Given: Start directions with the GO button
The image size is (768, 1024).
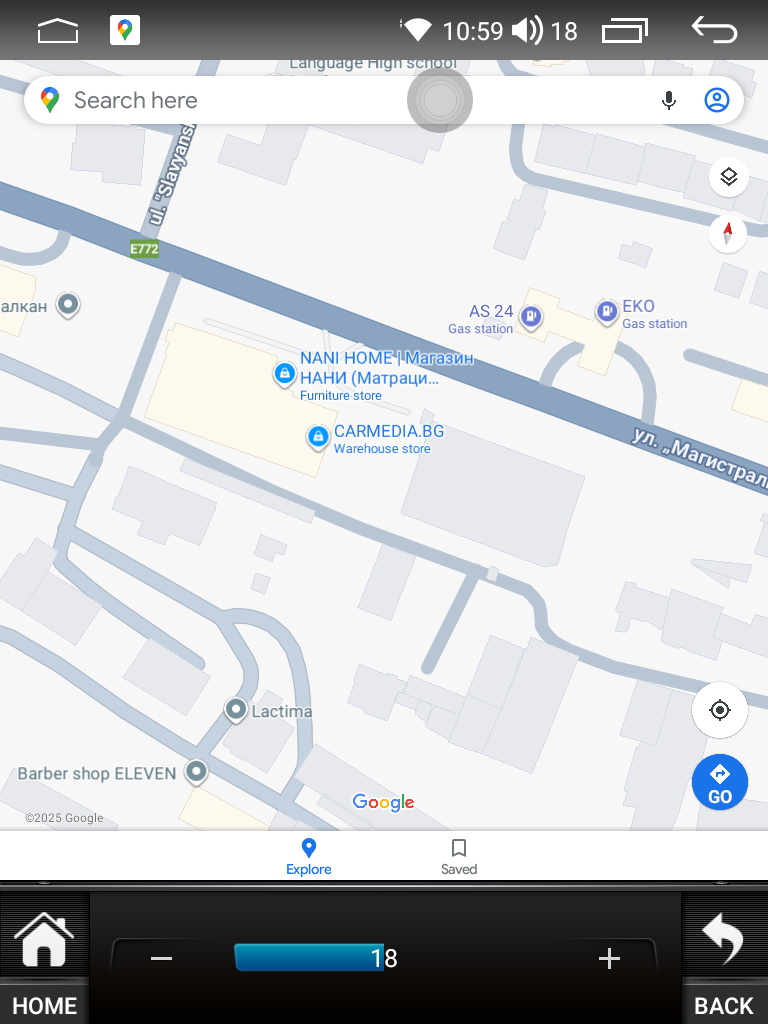Looking at the screenshot, I should pos(719,782).
